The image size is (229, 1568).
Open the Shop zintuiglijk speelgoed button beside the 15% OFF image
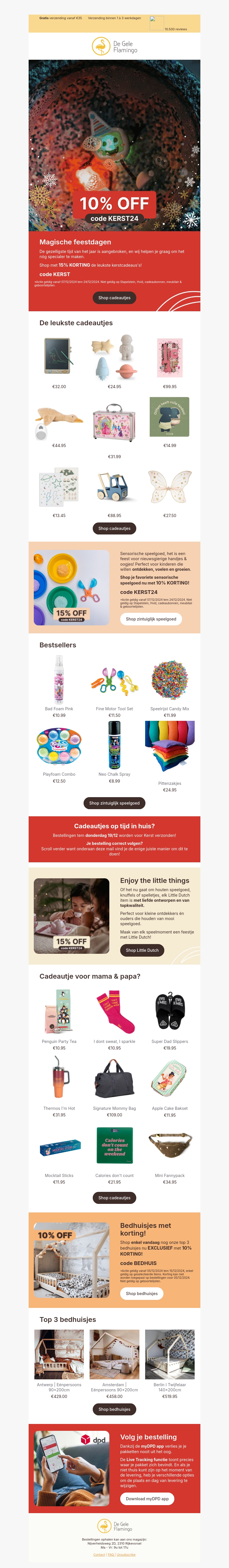(x=151, y=619)
